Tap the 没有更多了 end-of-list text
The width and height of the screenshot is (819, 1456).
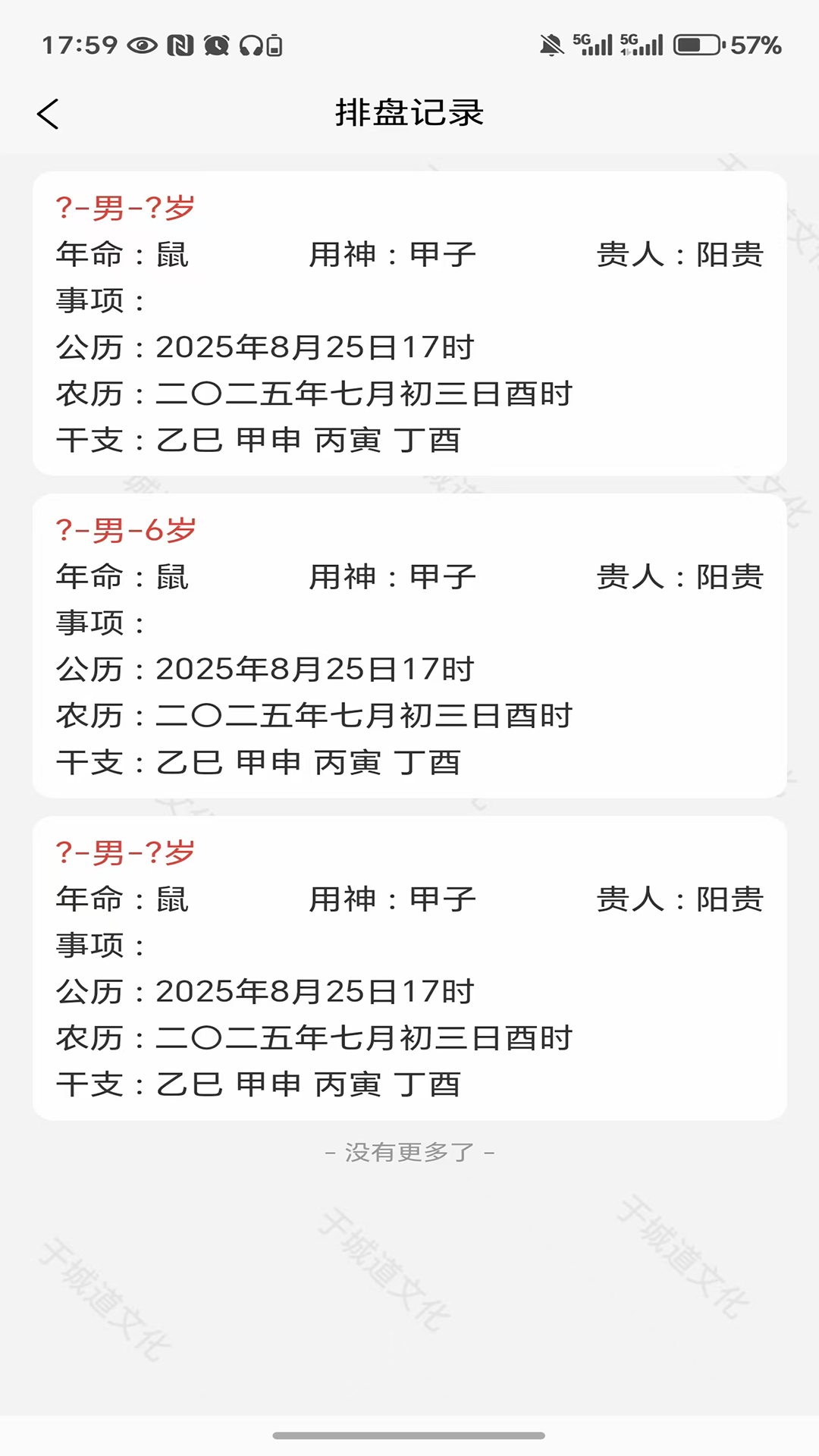409,1151
